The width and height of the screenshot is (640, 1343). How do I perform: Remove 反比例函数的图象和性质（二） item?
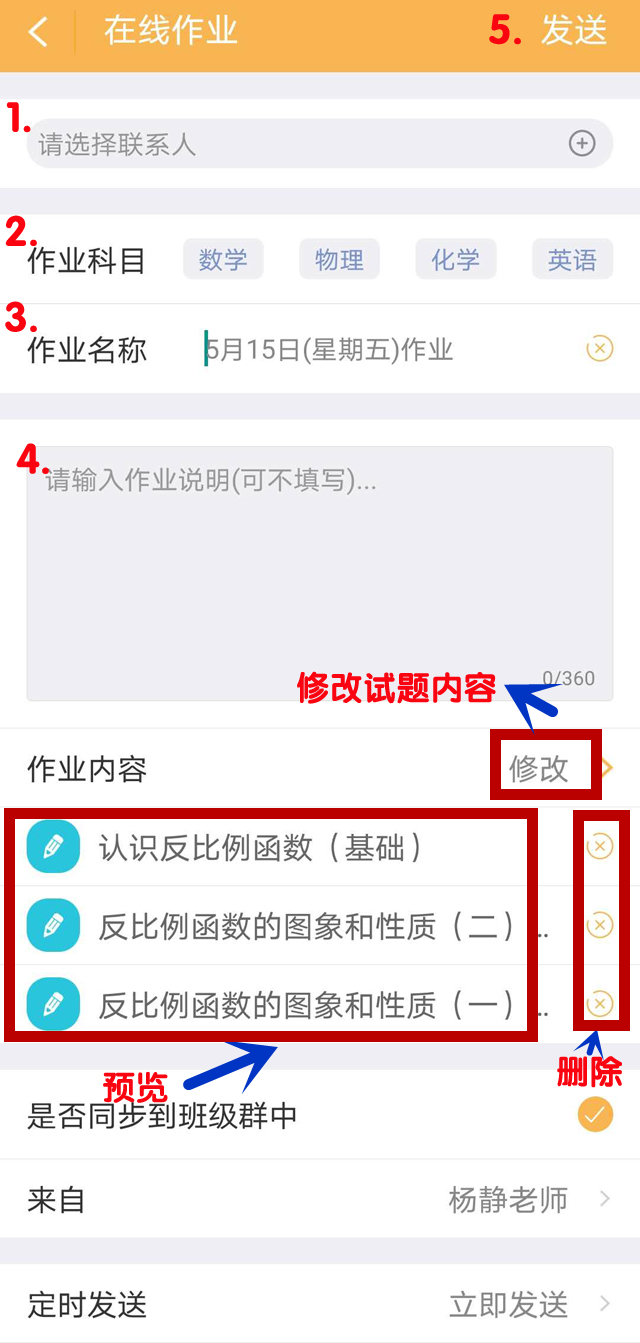[x=599, y=925]
